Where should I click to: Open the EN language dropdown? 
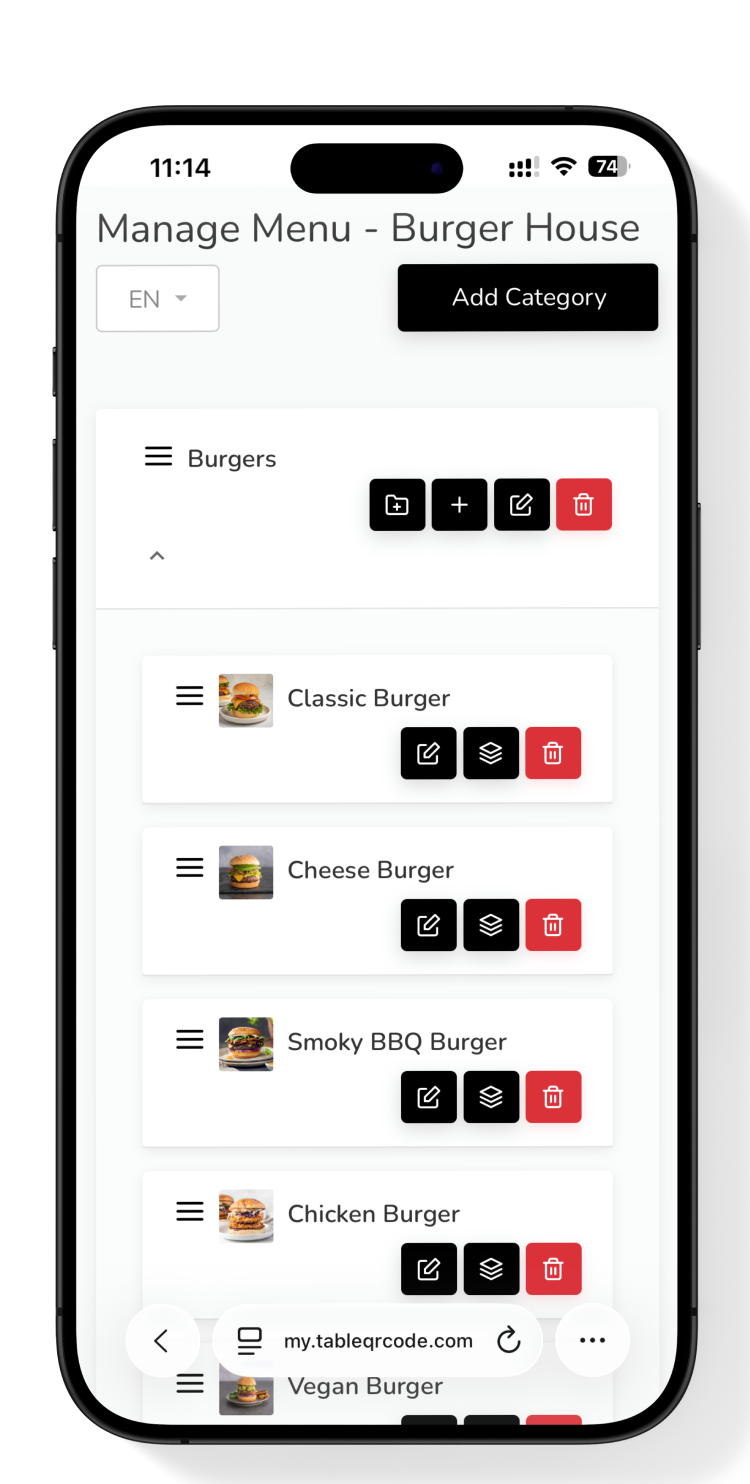pos(157,298)
